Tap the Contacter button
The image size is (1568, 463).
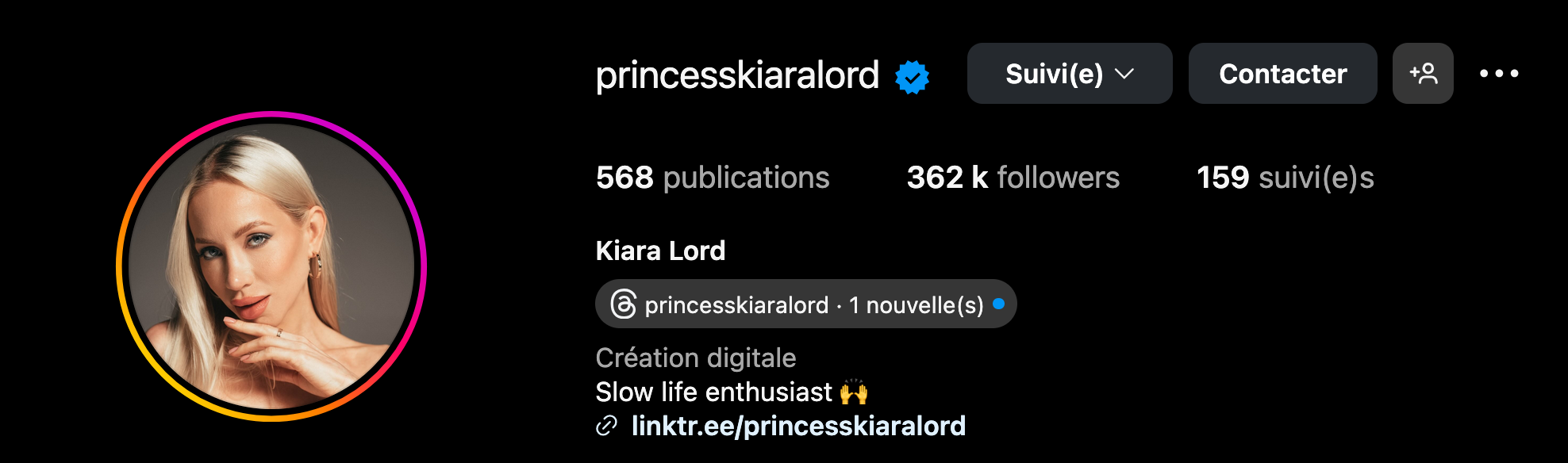[x=1282, y=74]
